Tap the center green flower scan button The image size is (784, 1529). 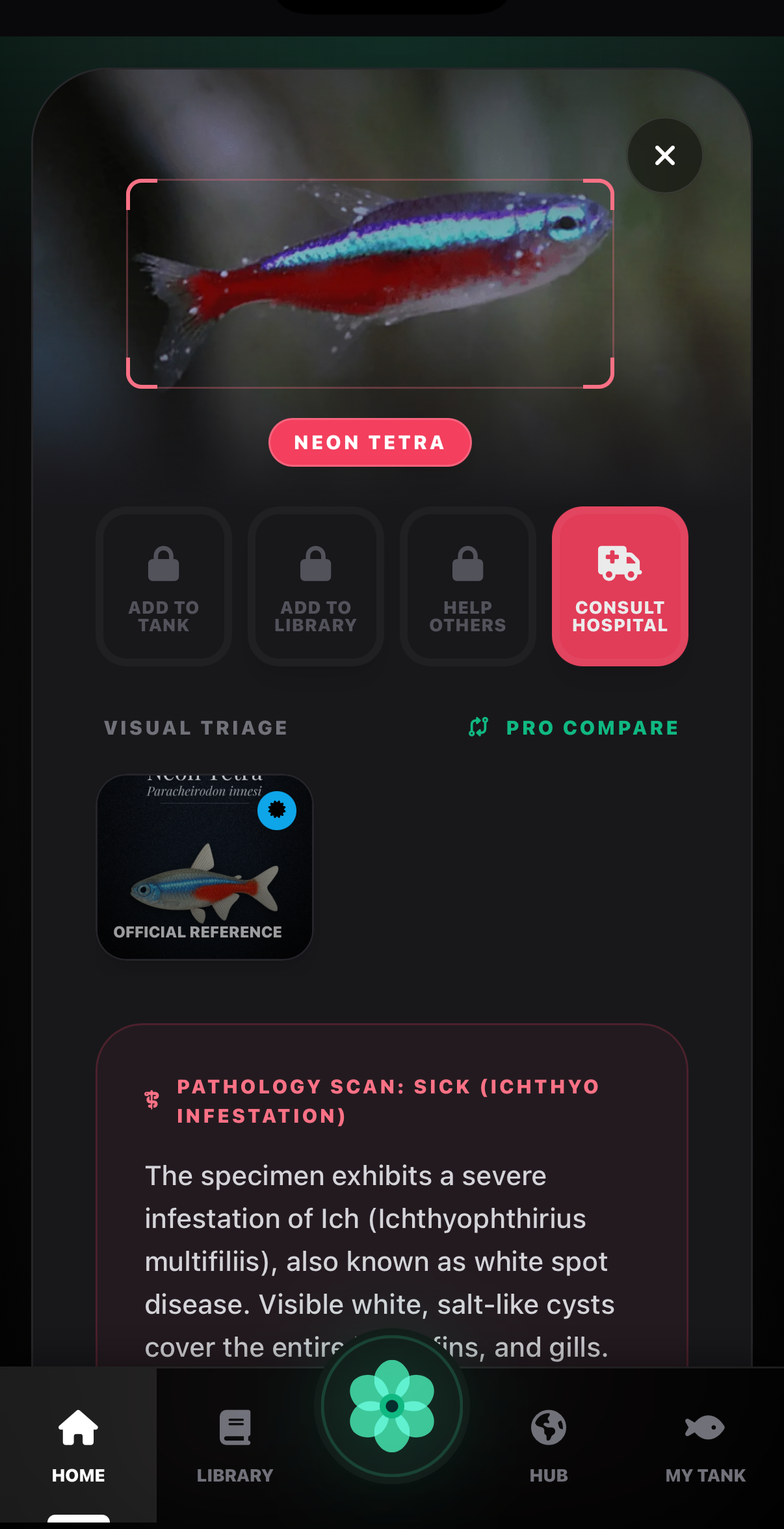point(392,1406)
